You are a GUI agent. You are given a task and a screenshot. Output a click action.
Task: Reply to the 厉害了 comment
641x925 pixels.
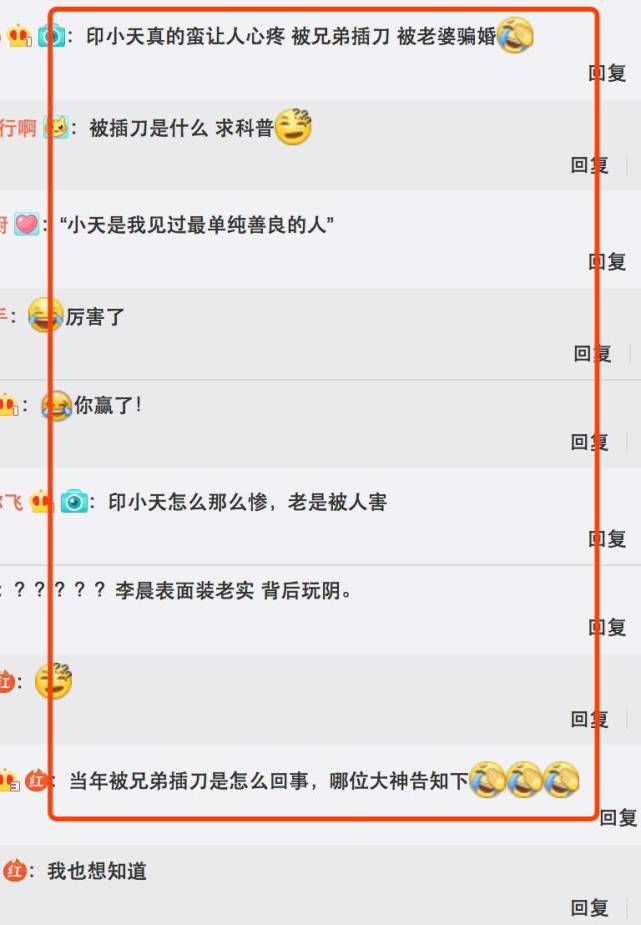(x=592, y=353)
